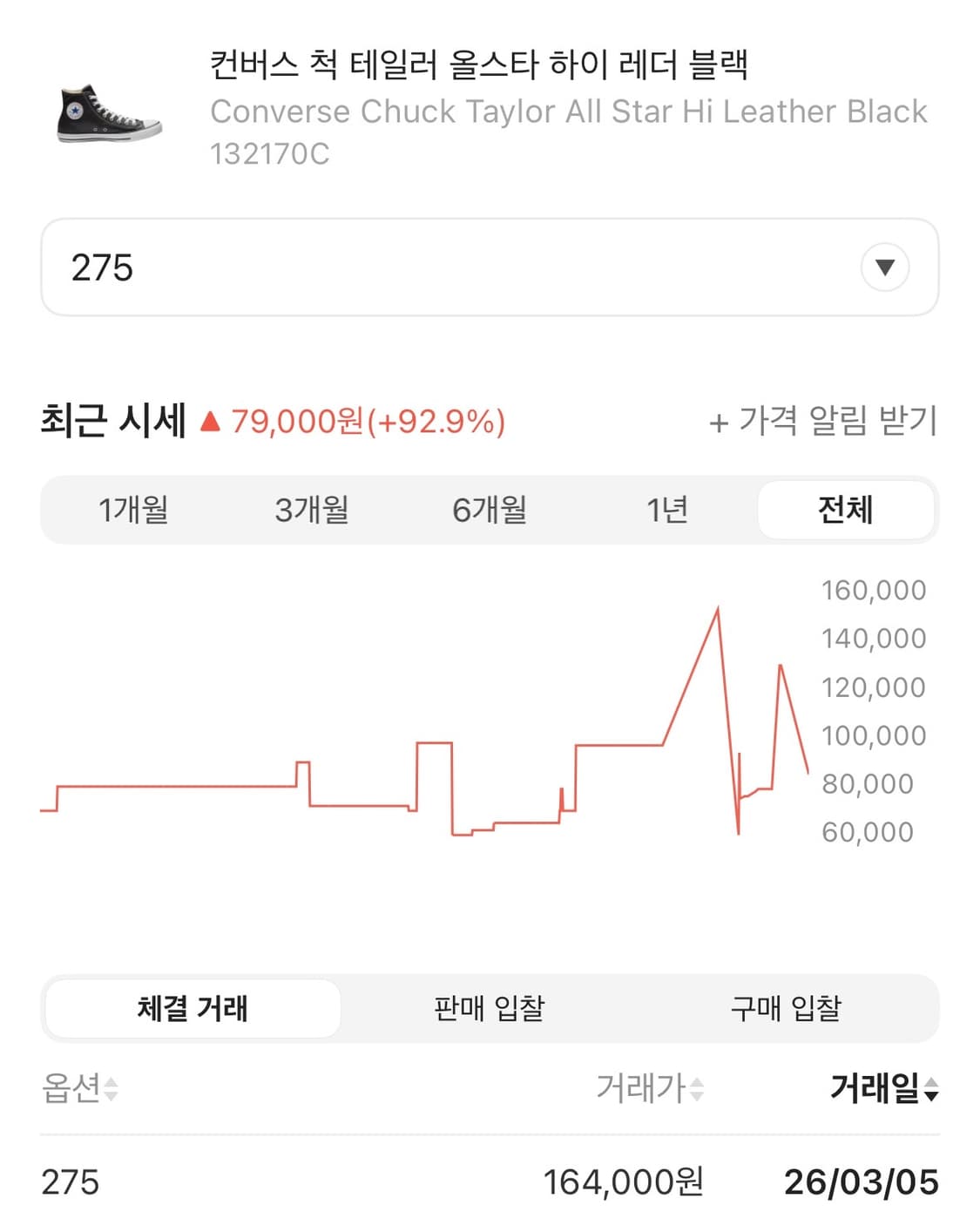Image resolution: width=980 pixels, height=1225 pixels.
Task: Select the 체결 거래 tab
Action: point(193,1008)
